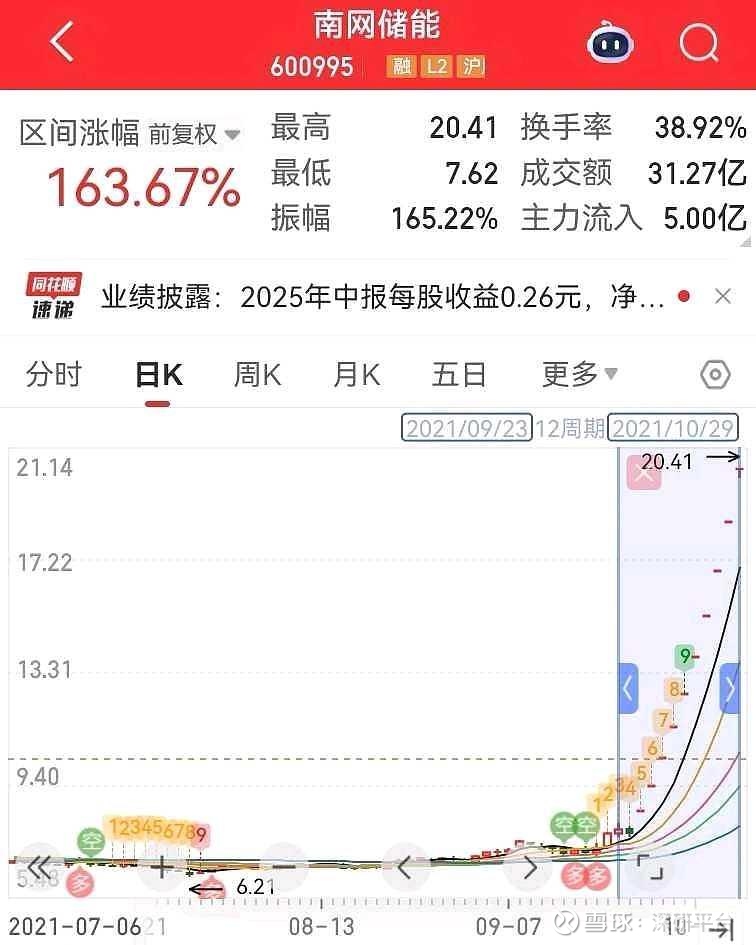Dismiss the 业绩披露 news banner

tap(723, 297)
